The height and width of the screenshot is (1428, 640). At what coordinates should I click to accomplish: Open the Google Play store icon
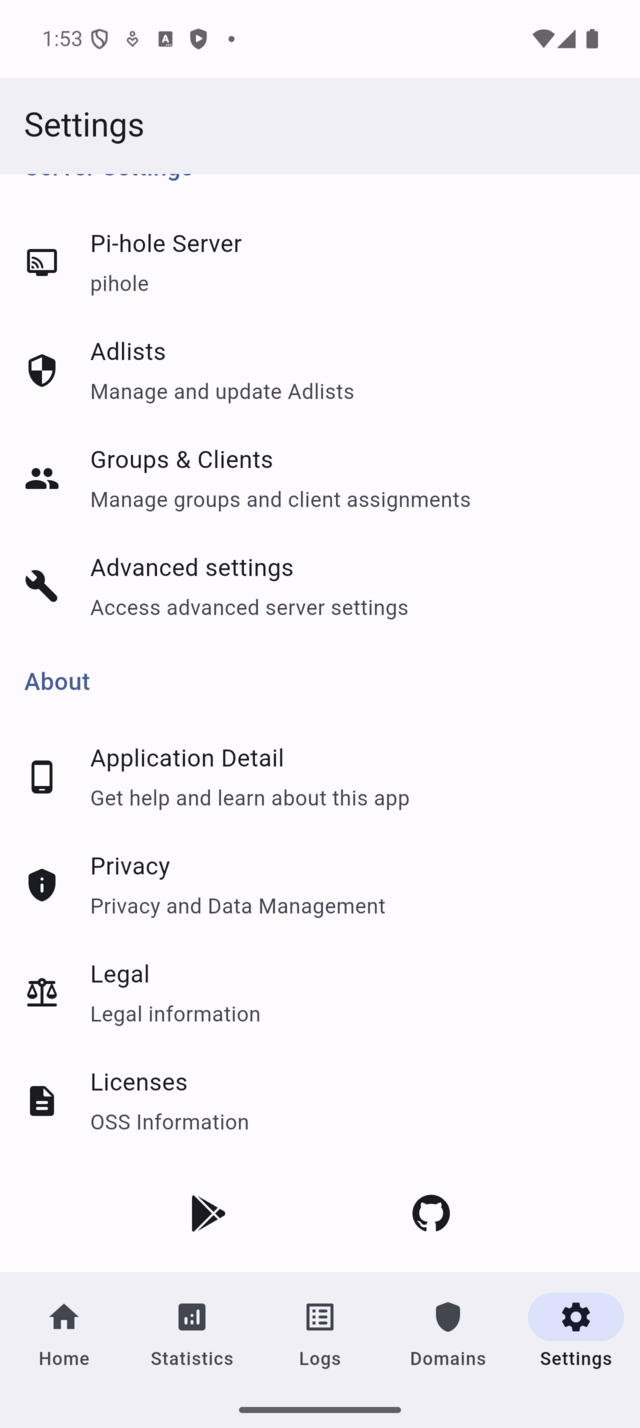207,1213
